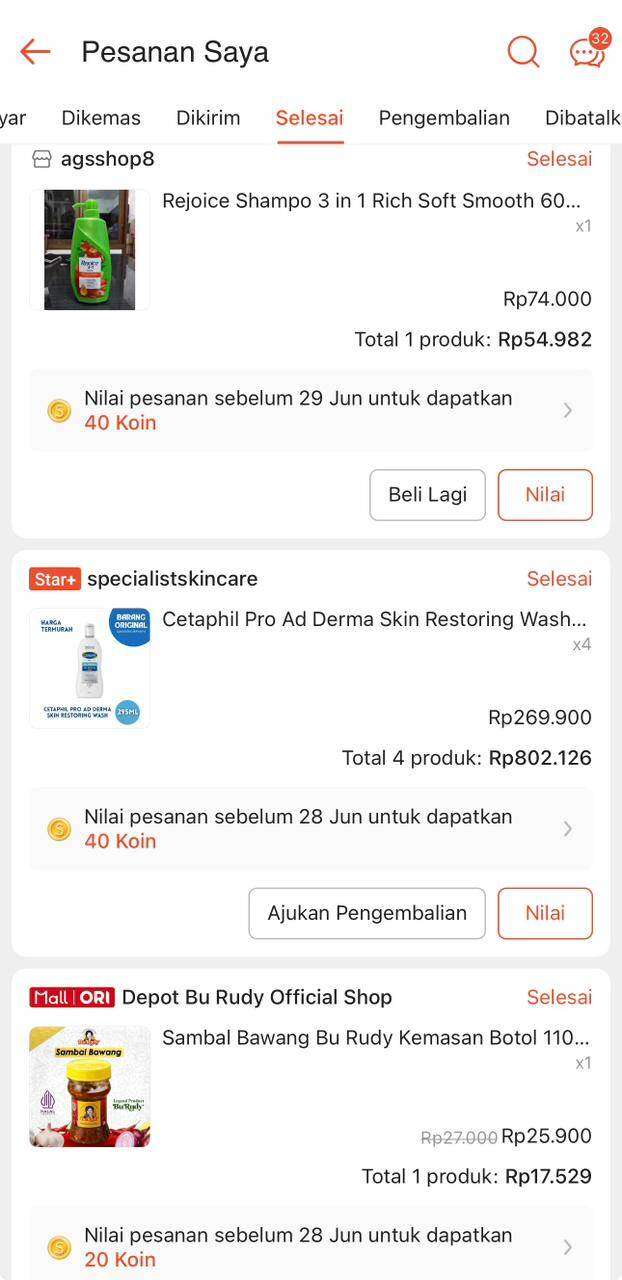This screenshot has height=1280, width=622.
Task: View the Rejoice Shampo order details
Action: click(x=371, y=201)
